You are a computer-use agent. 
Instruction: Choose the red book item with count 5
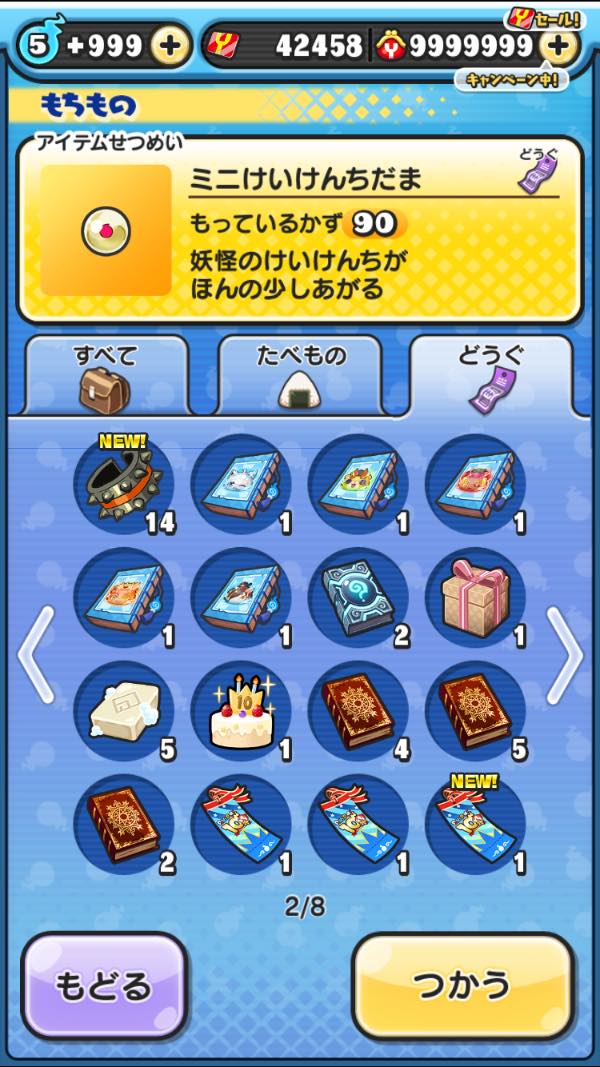pos(475,711)
